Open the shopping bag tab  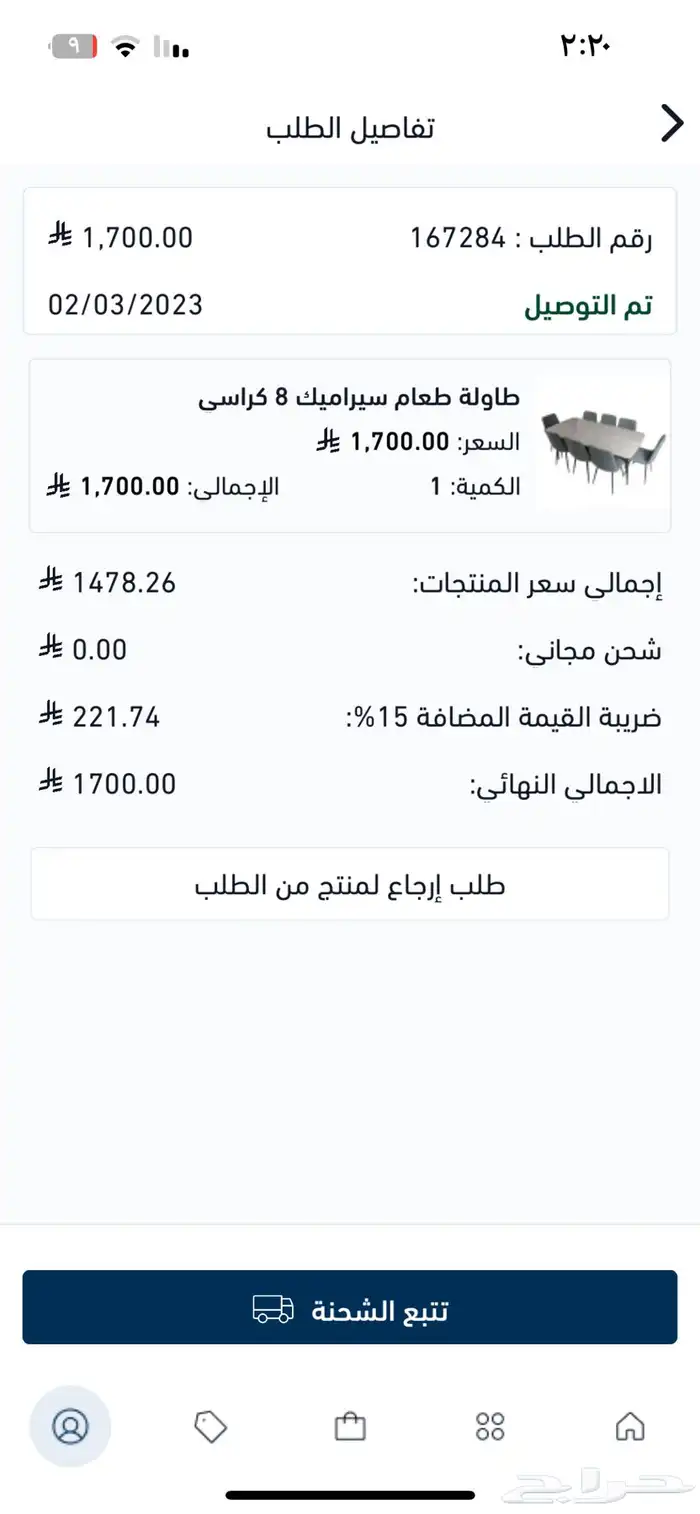pyautogui.click(x=350, y=1425)
